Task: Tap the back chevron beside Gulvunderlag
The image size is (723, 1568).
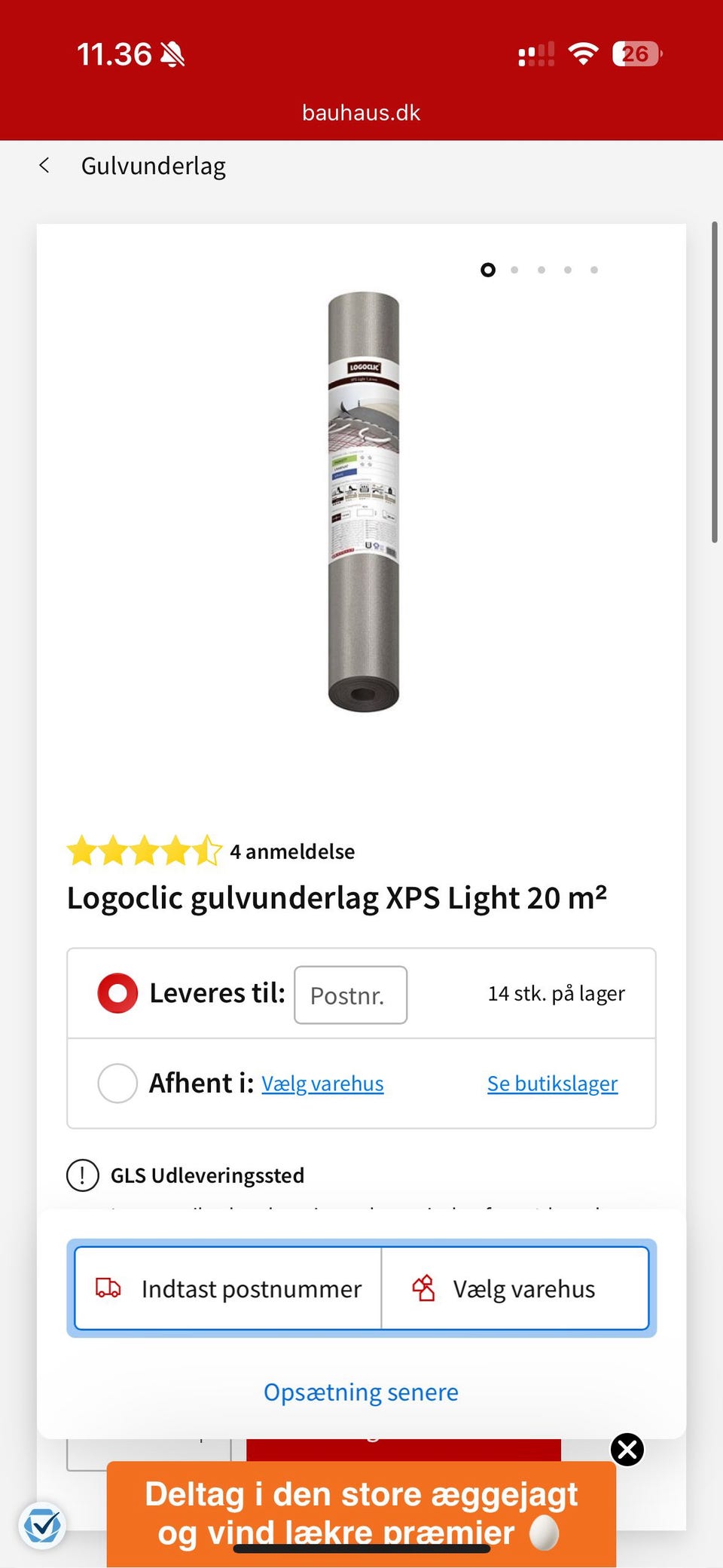Action: tap(44, 165)
